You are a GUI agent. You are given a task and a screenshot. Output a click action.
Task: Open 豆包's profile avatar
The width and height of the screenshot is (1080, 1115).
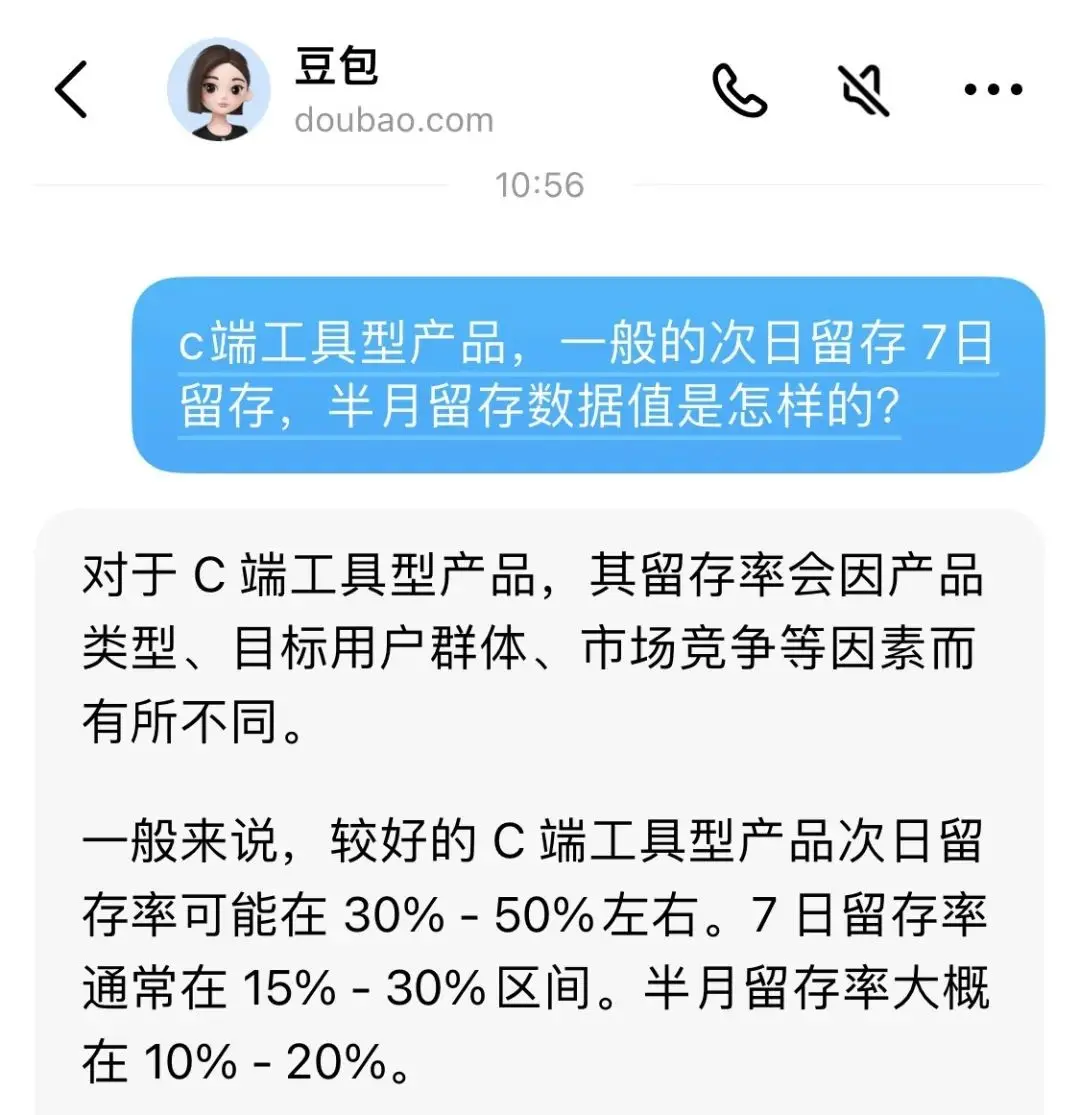(219, 89)
